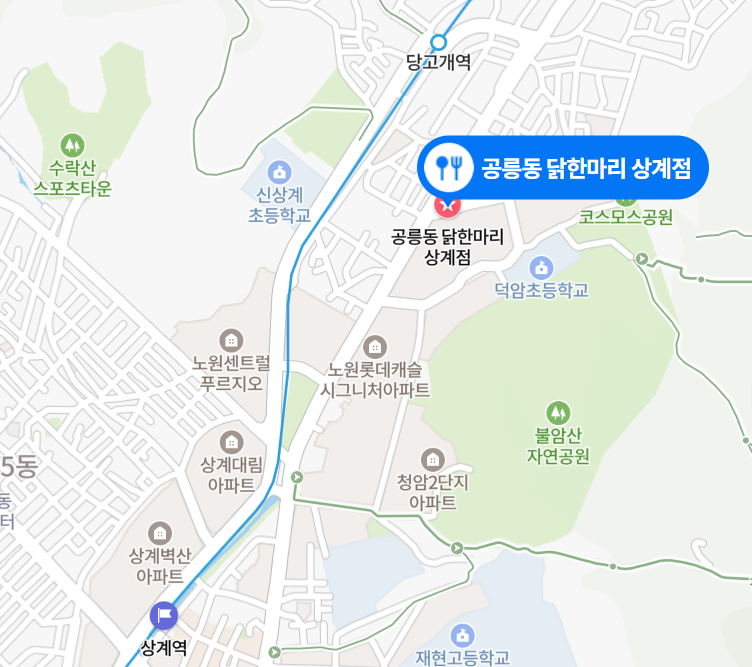Screen dimensions: 752x667
Task: Select 상계대림 아파트 marker
Action: tap(231, 441)
